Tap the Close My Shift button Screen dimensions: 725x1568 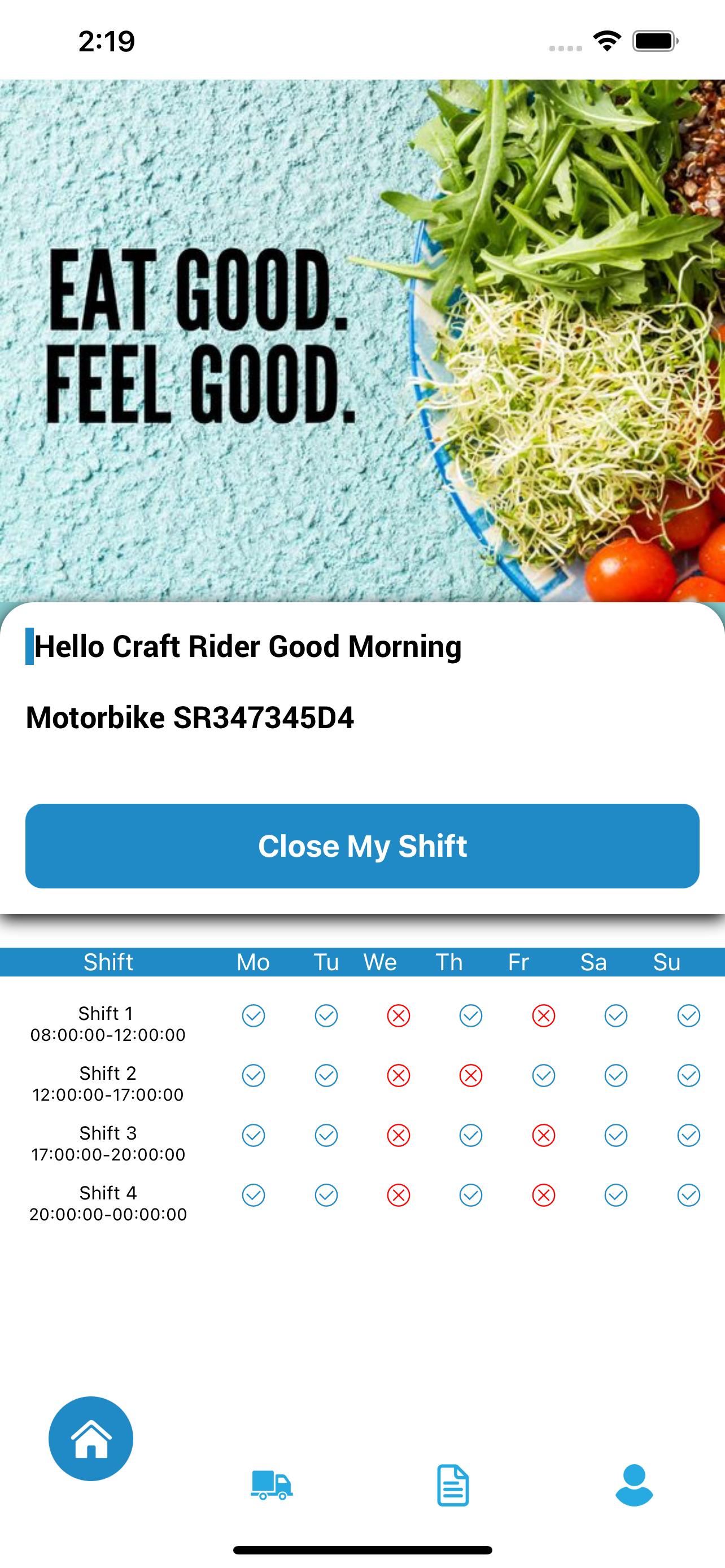362,846
